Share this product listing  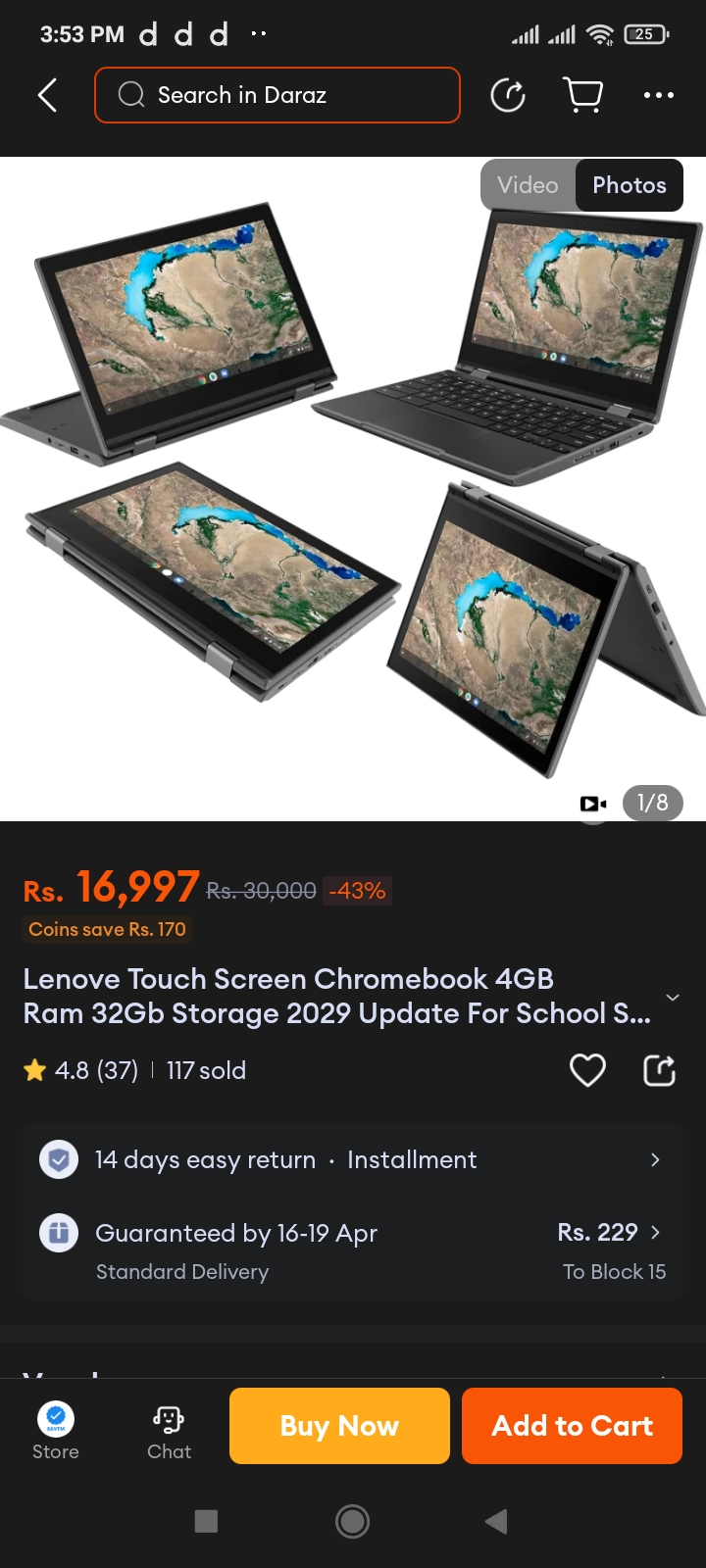659,1070
